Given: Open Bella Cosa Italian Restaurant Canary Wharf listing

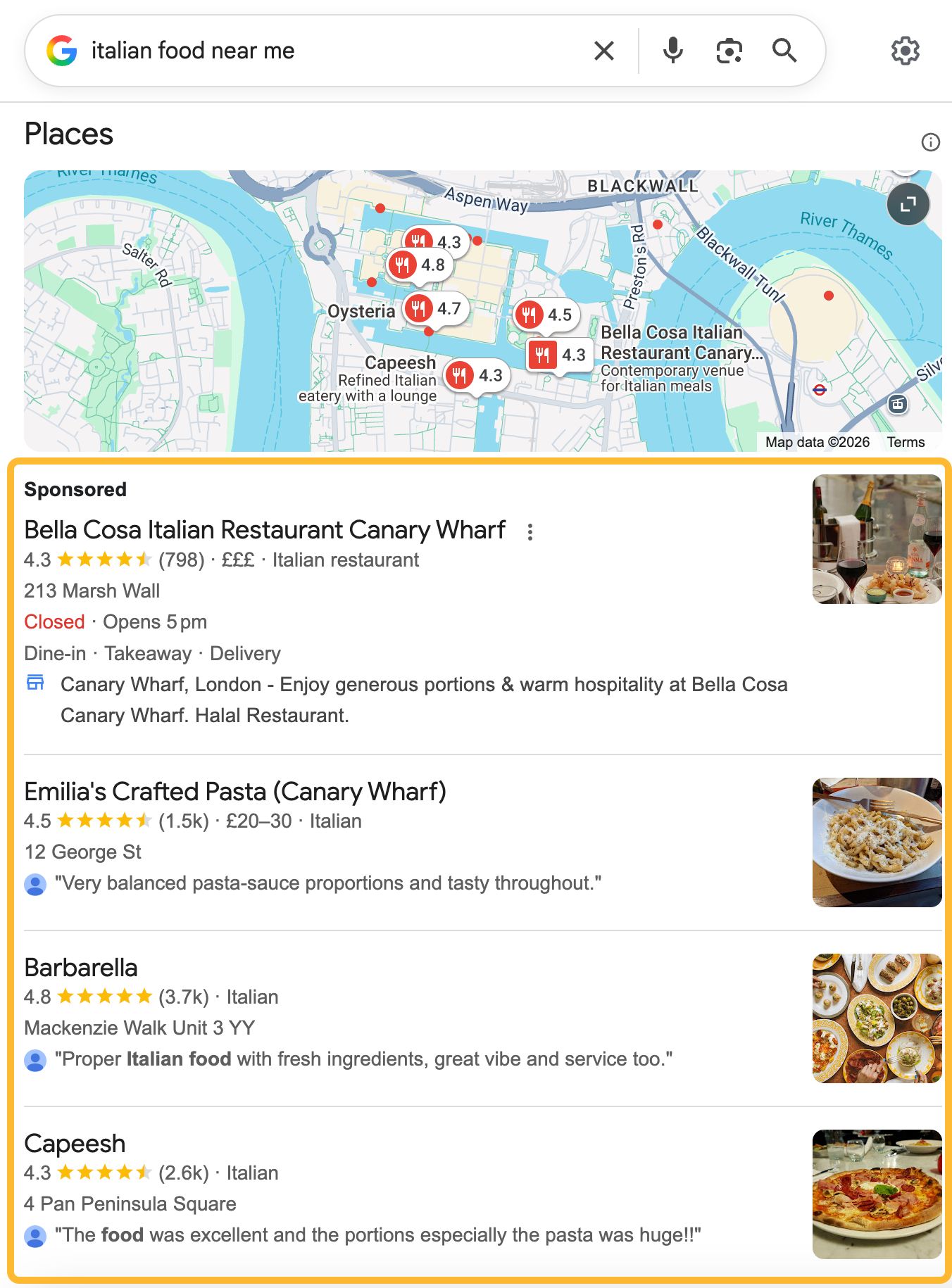Looking at the screenshot, I should 264,530.
